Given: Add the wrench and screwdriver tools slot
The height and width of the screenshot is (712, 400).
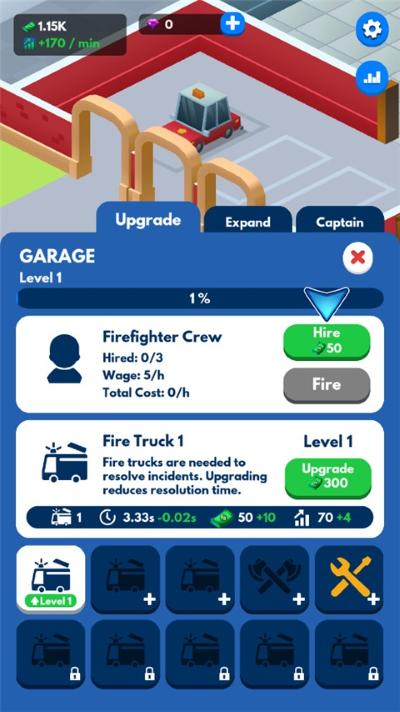Looking at the screenshot, I should pyautogui.click(x=349, y=579).
